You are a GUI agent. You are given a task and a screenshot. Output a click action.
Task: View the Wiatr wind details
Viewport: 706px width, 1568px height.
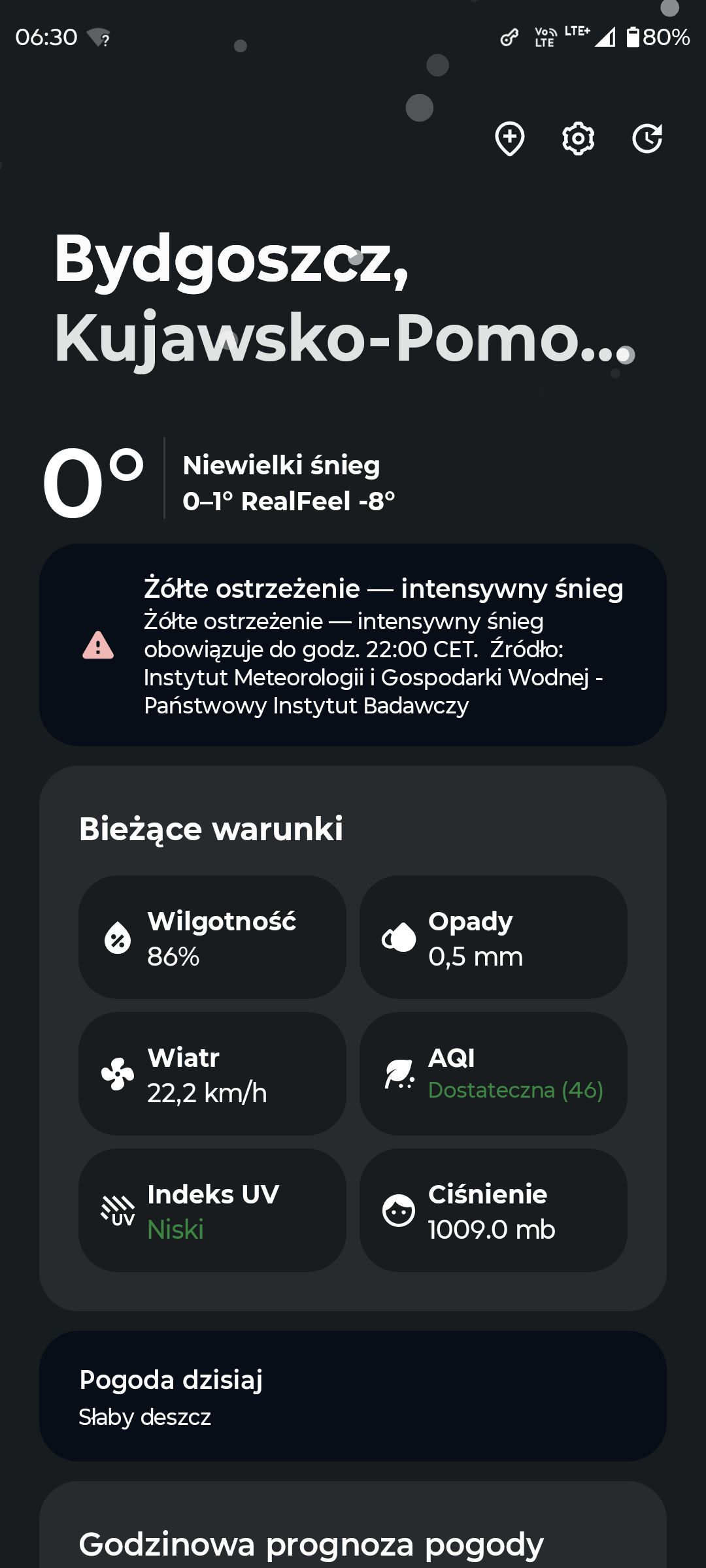pyautogui.click(x=212, y=1074)
